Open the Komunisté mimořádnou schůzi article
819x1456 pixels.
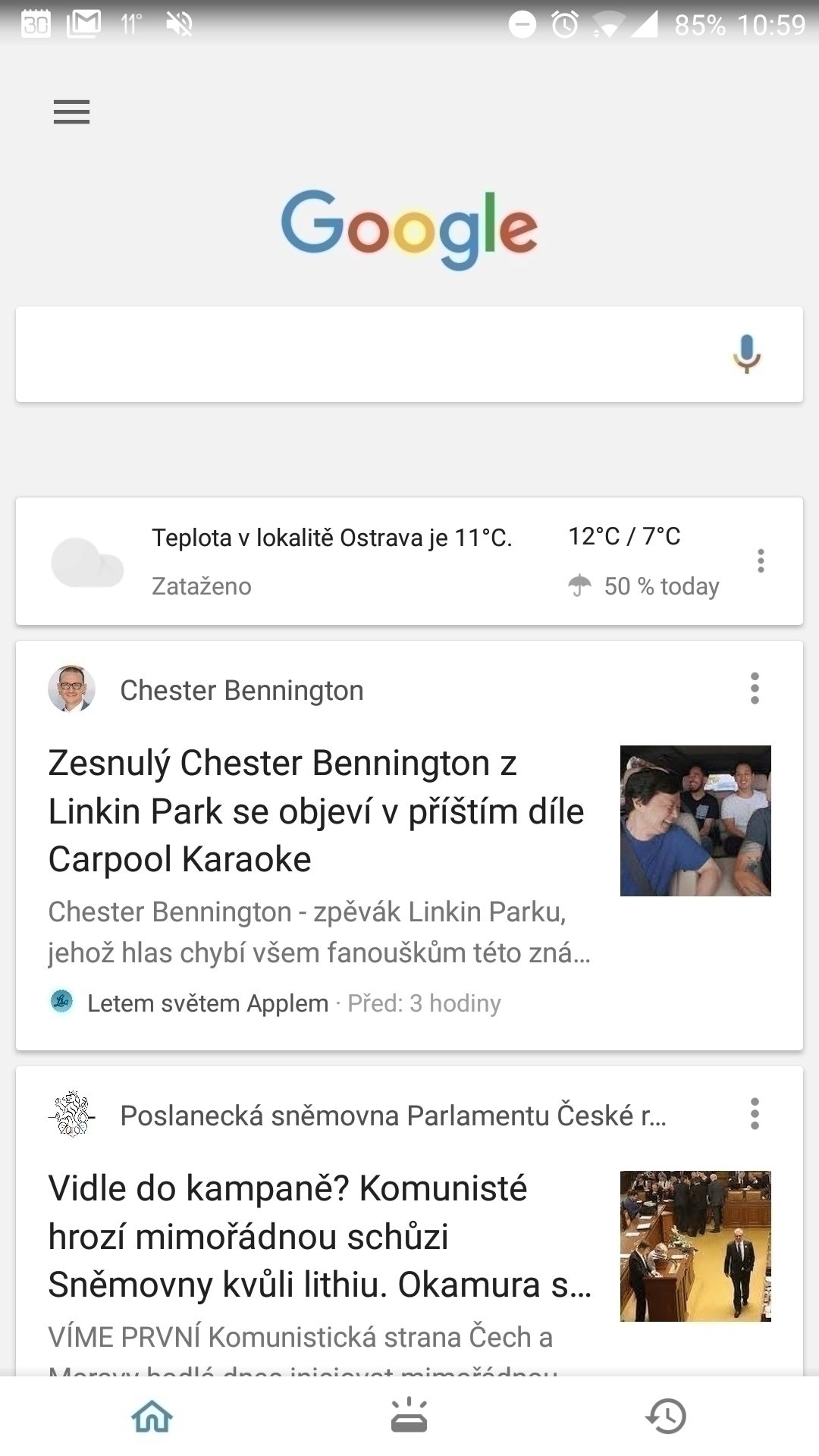pyautogui.click(x=318, y=1236)
